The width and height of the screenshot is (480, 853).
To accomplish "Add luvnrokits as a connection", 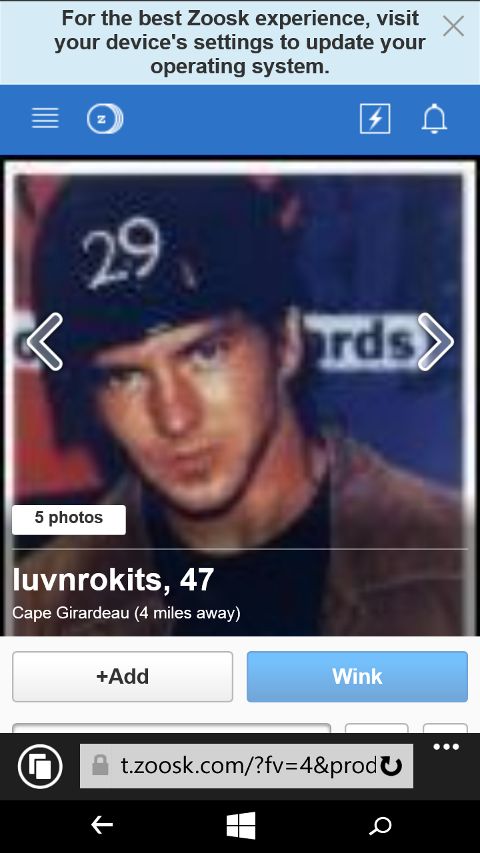I will pos(122,676).
